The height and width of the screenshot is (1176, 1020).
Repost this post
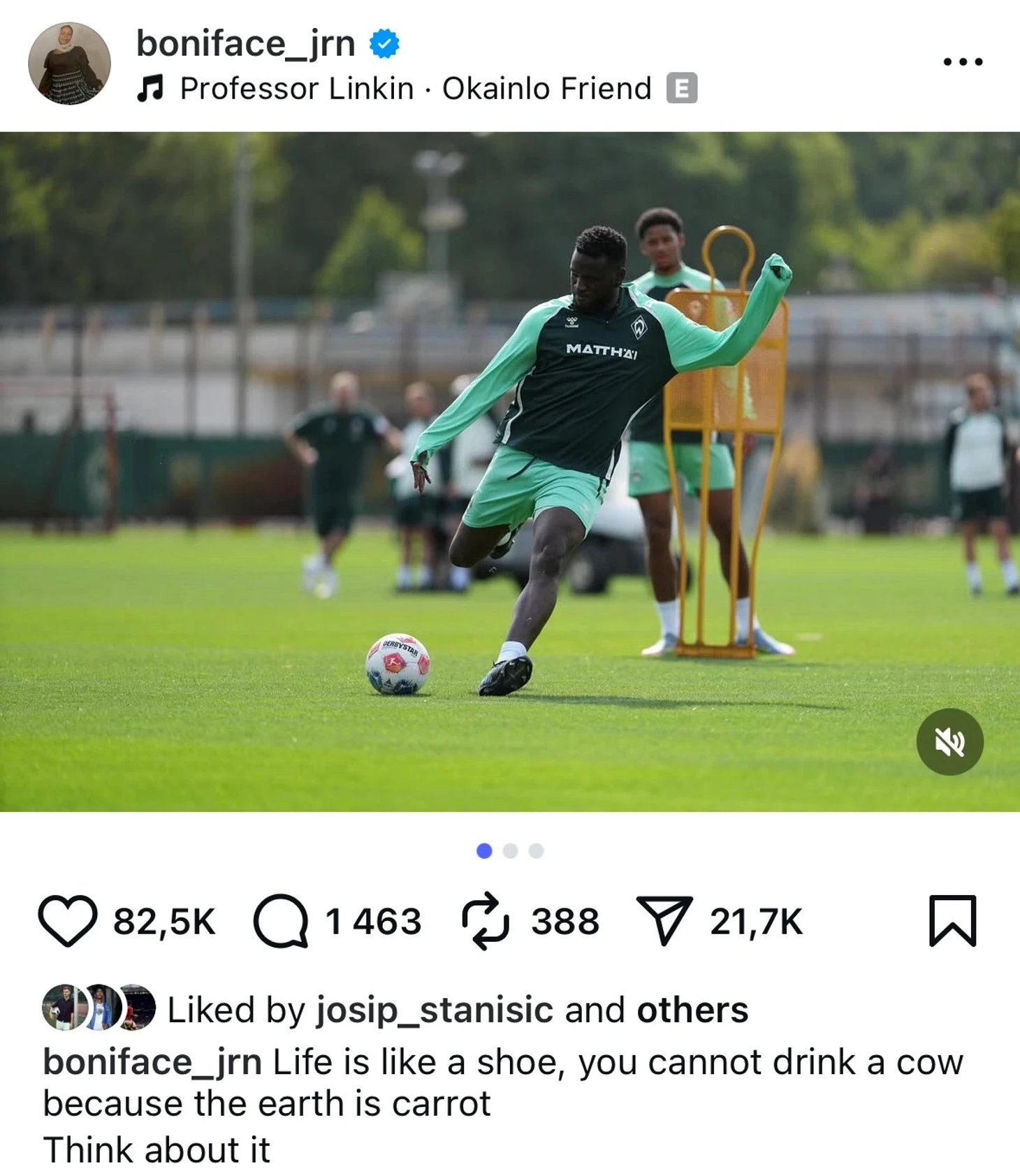pyautogui.click(x=486, y=920)
